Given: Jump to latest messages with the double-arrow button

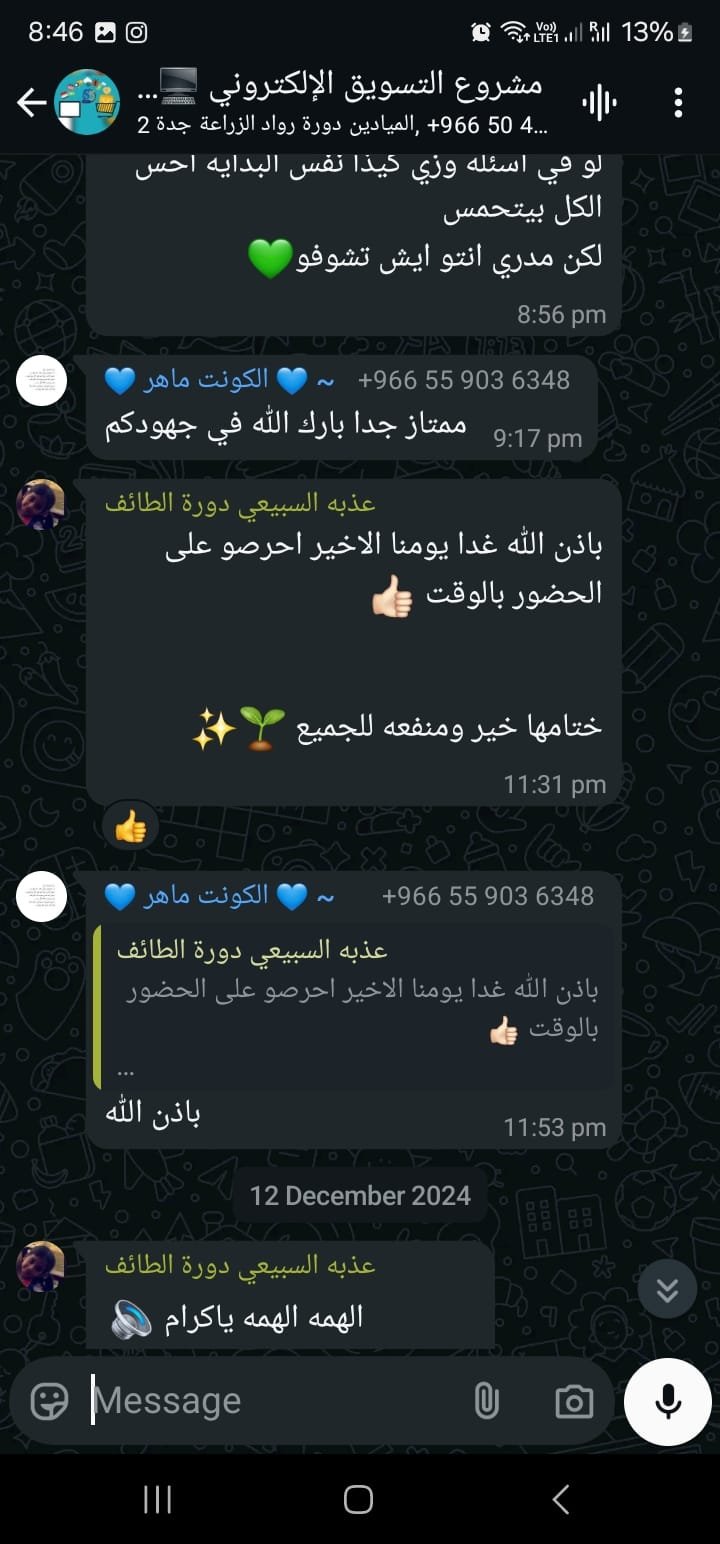Looking at the screenshot, I should [x=667, y=1289].
